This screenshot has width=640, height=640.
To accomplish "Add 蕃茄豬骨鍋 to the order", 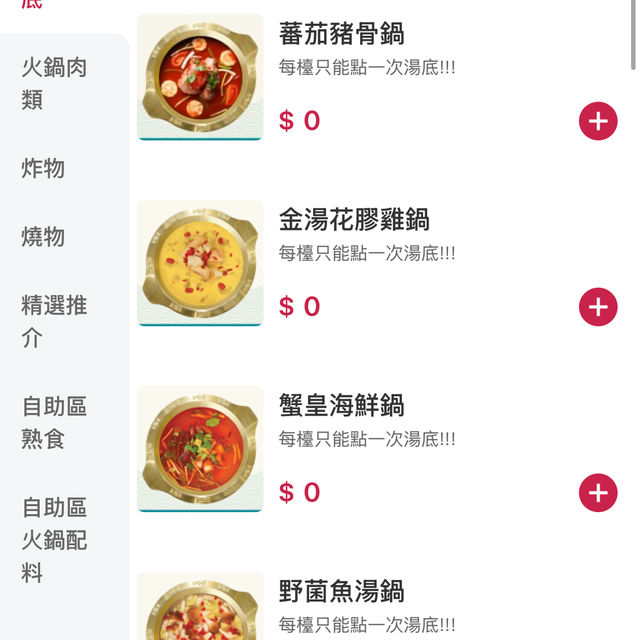I will [598, 122].
